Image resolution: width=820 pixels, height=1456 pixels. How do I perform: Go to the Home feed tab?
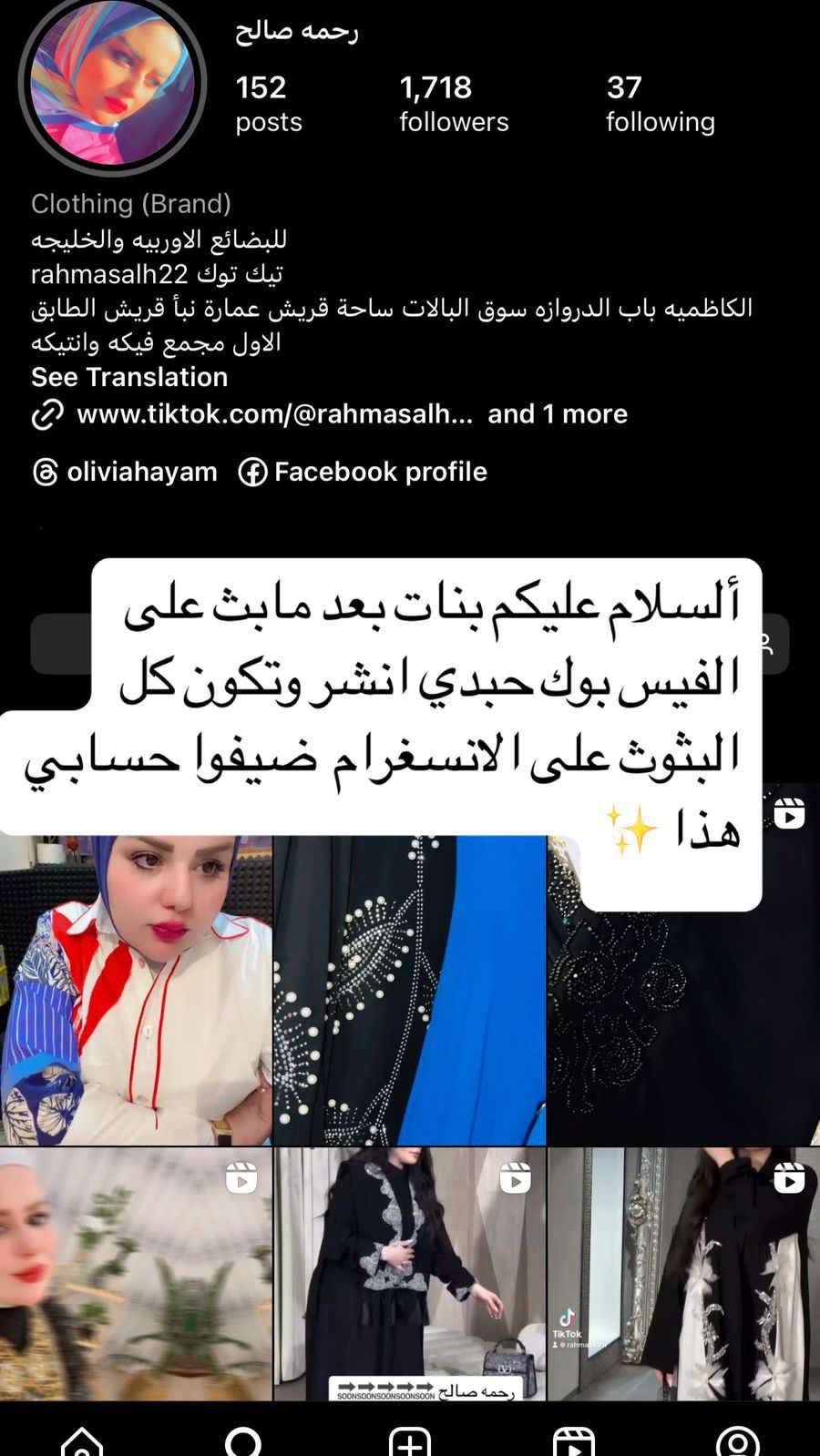coord(82,1440)
